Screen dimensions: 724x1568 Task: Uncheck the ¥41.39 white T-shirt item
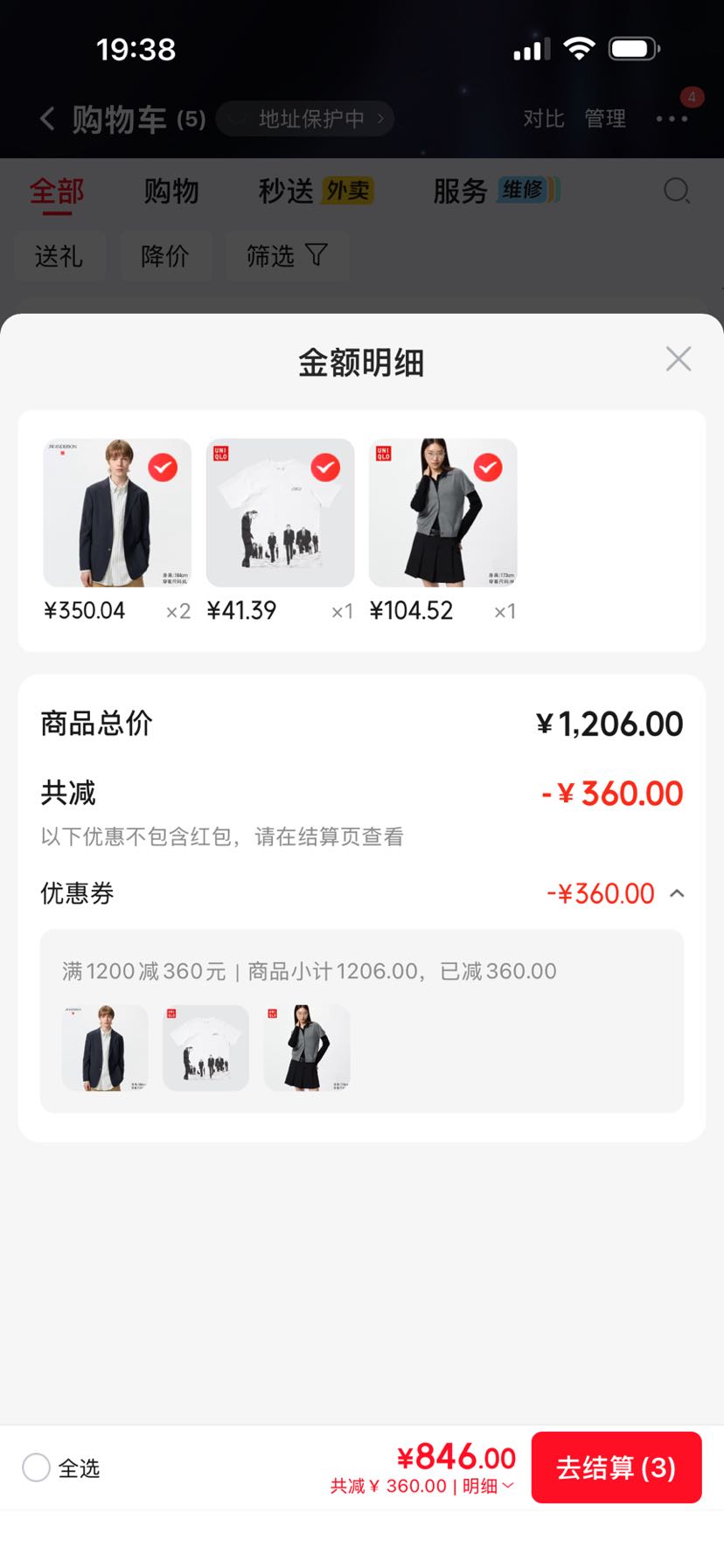coord(325,468)
